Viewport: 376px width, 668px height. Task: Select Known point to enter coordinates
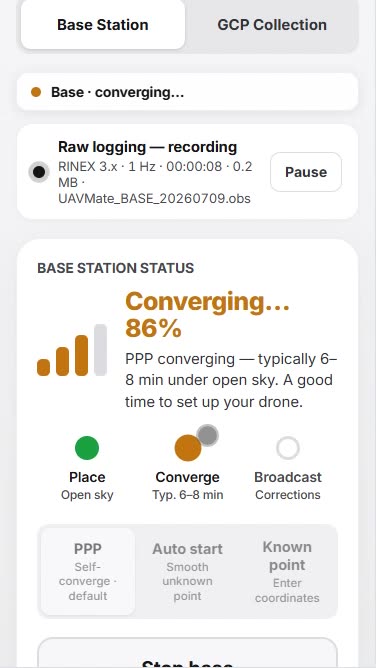[287, 571]
